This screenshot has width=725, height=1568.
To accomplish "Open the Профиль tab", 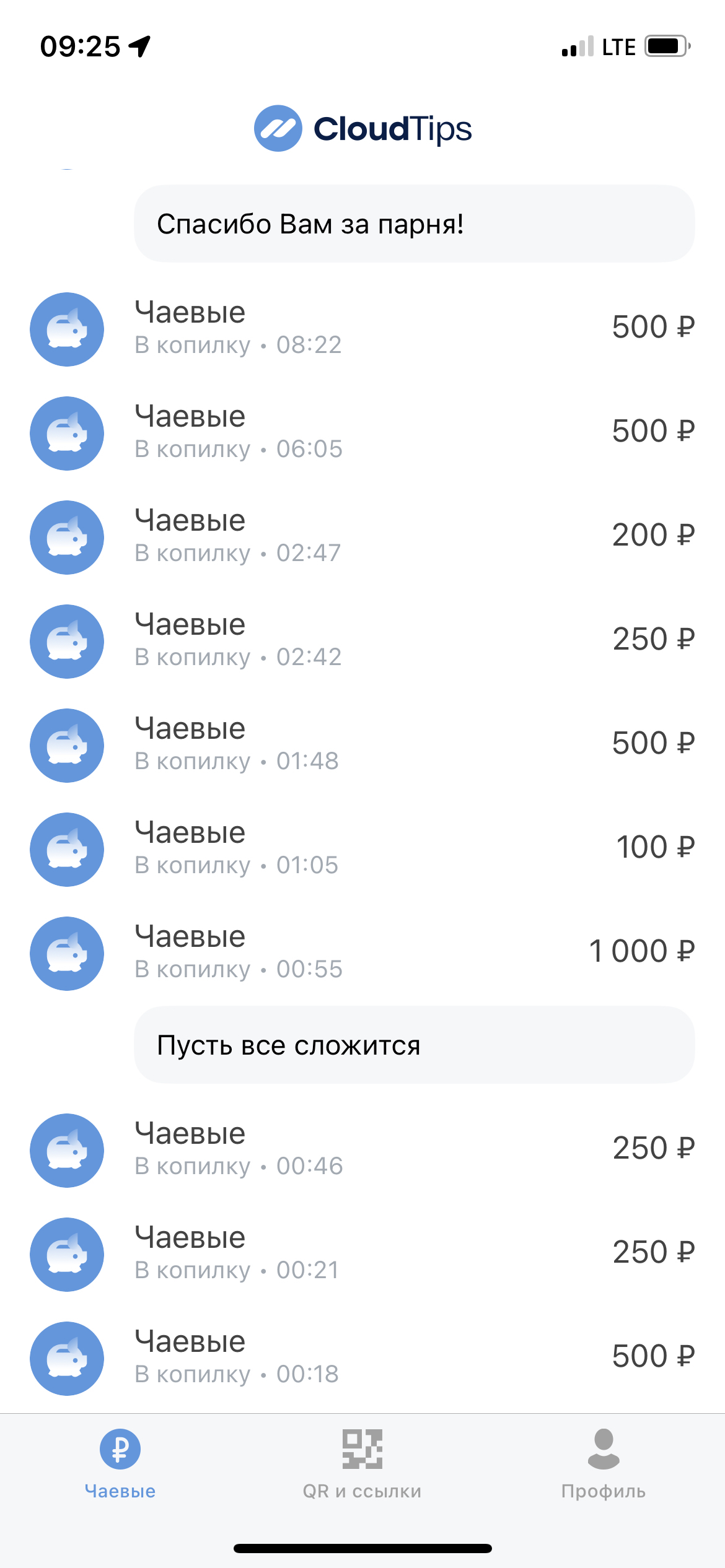I will (x=604, y=1464).
